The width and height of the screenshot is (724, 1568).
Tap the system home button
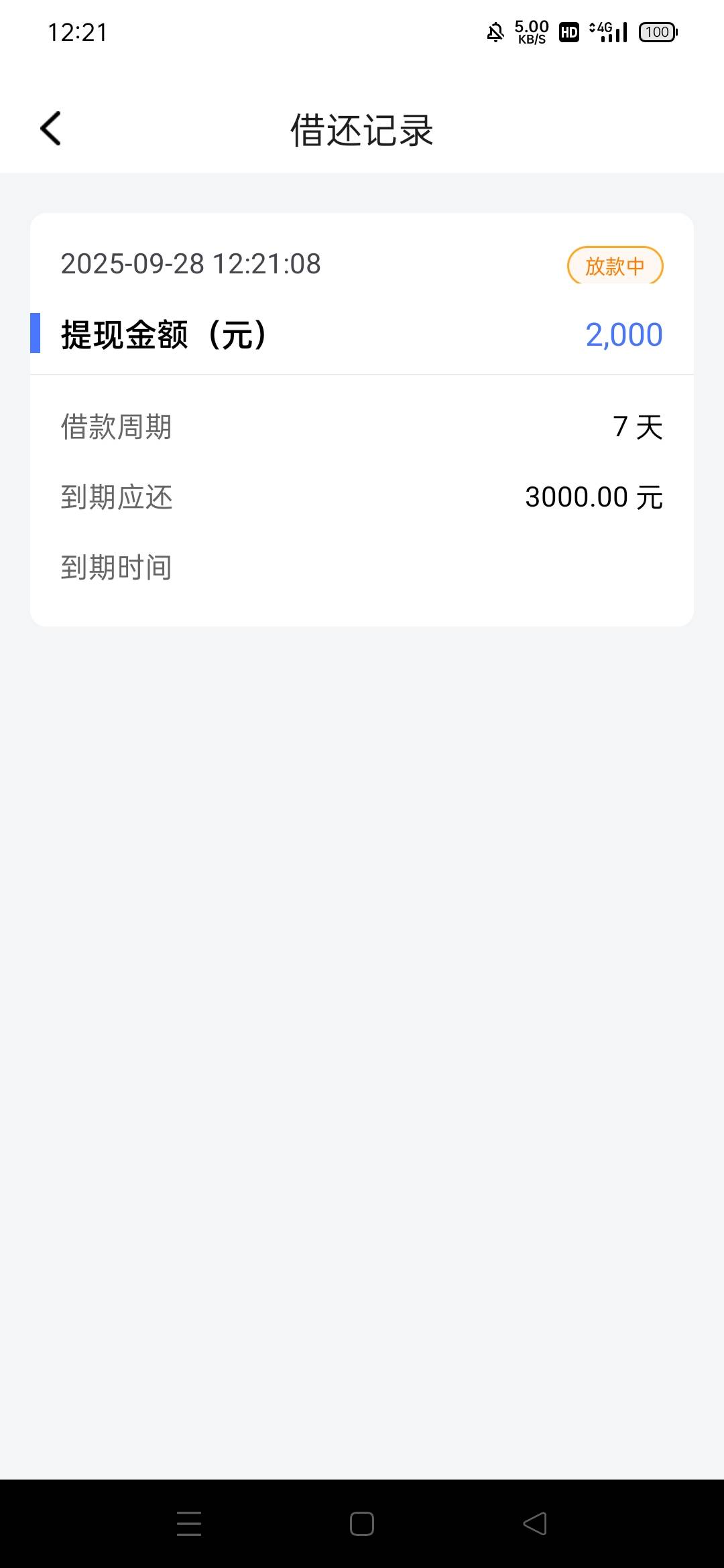point(362,1524)
